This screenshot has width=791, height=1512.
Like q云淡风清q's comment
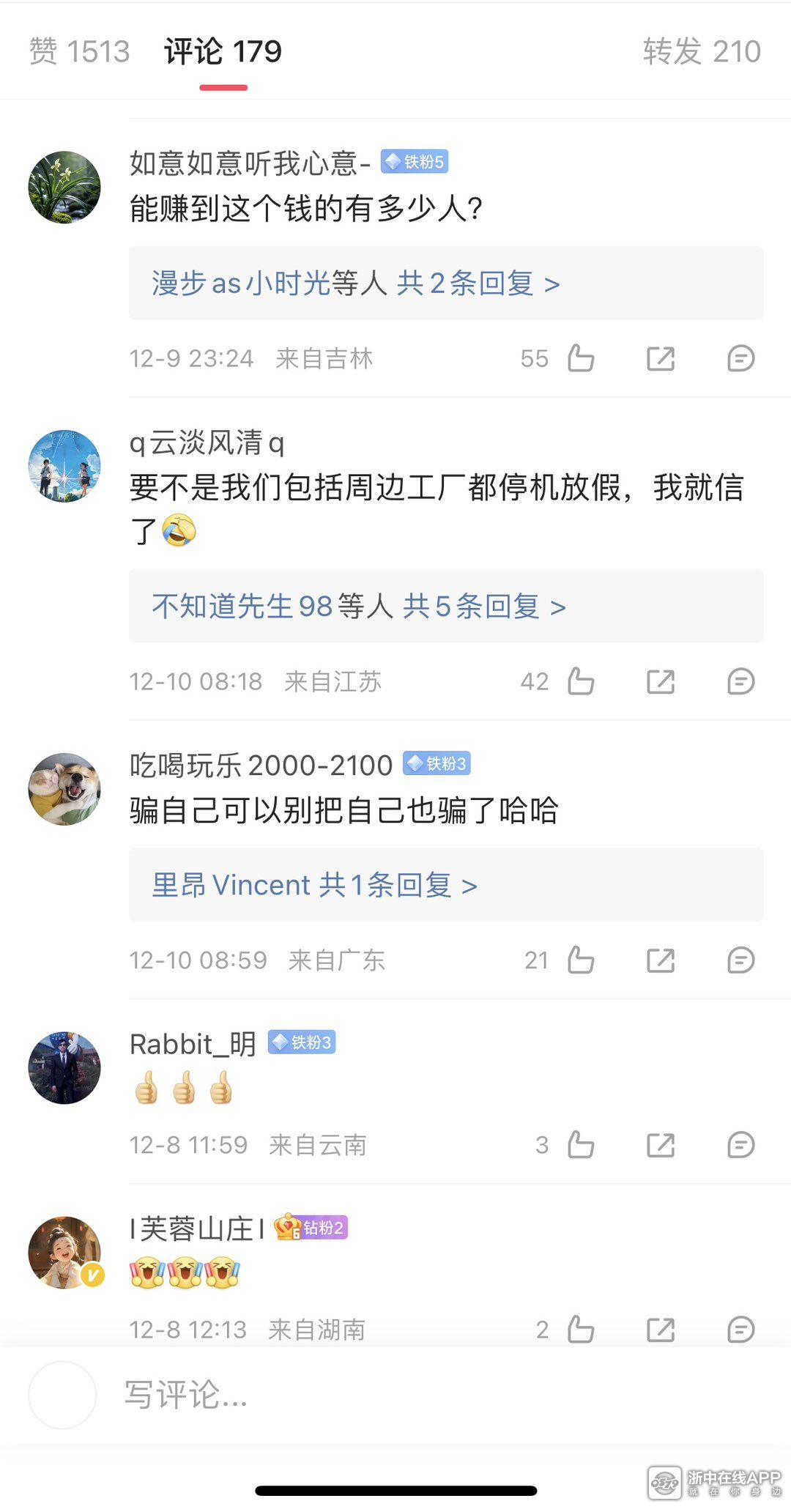click(x=581, y=681)
